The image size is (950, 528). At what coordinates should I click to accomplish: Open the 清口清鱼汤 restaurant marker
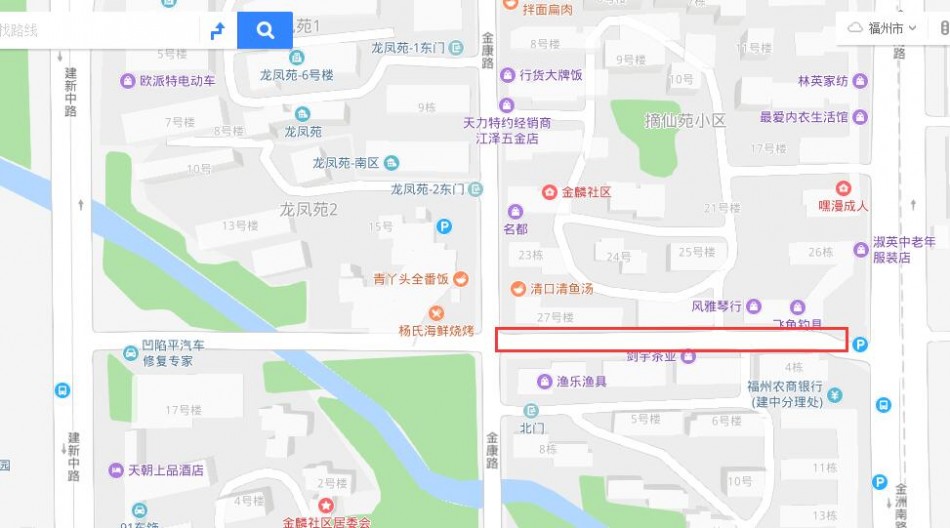pyautogui.click(x=518, y=289)
